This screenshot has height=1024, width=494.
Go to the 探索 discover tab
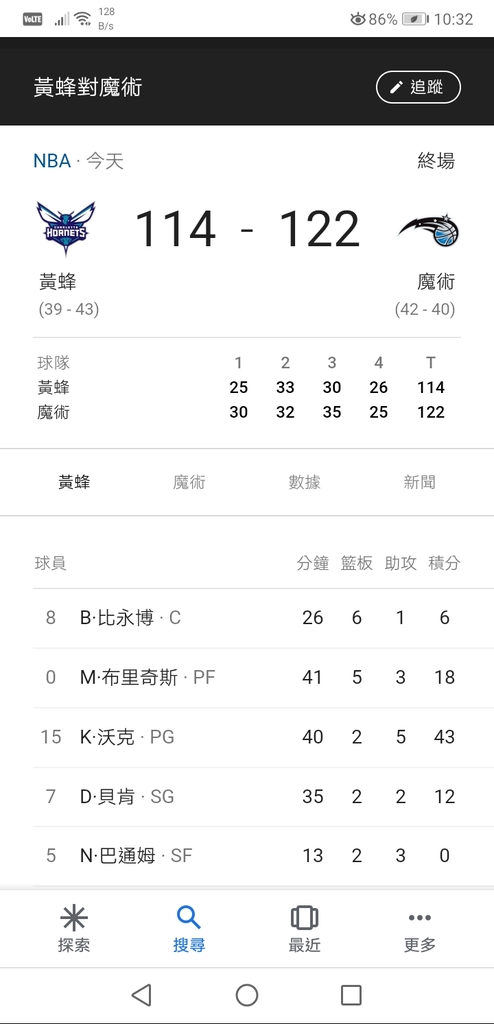pos(74,929)
